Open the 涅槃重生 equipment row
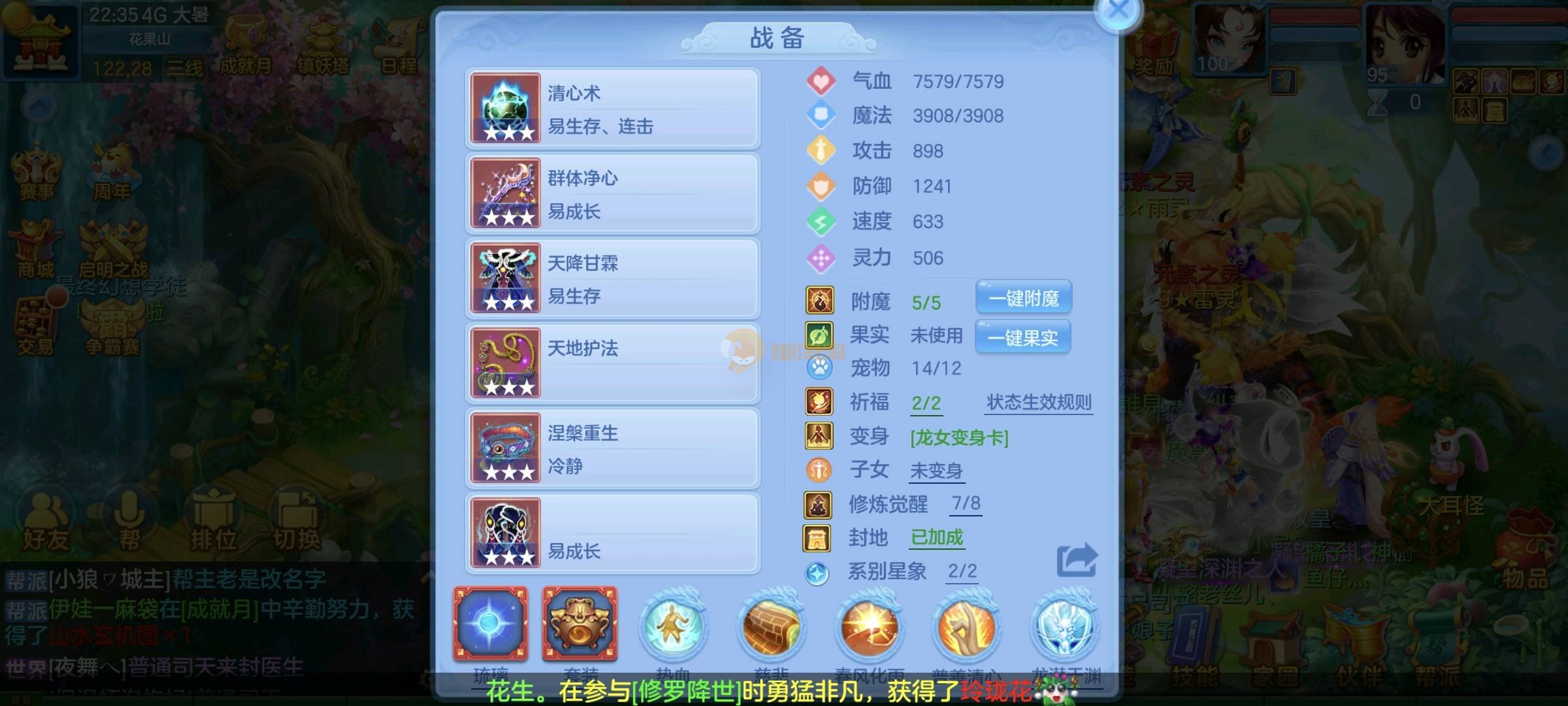 [612, 448]
